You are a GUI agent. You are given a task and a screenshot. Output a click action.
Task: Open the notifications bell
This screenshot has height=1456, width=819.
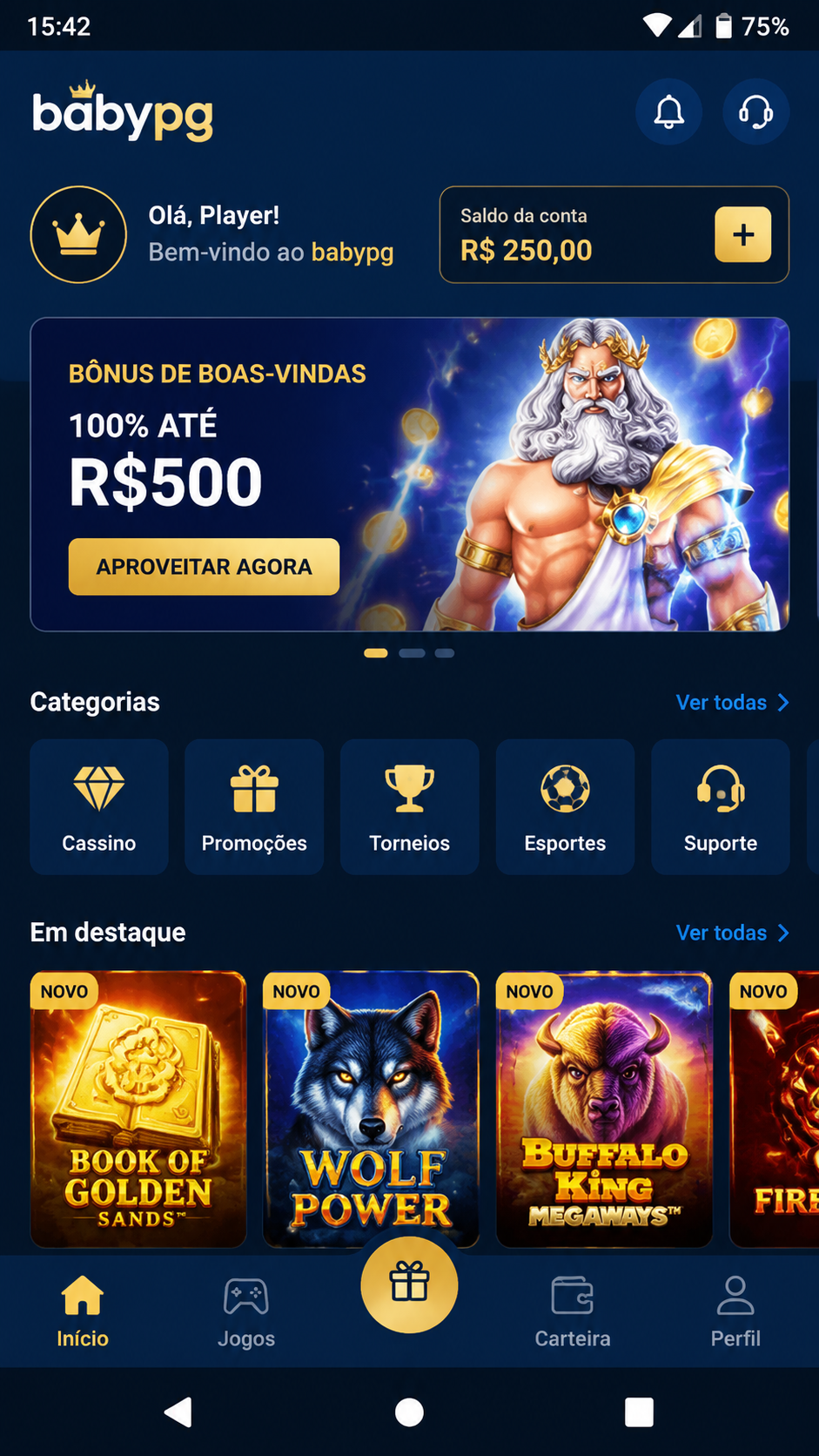pyautogui.click(x=668, y=112)
